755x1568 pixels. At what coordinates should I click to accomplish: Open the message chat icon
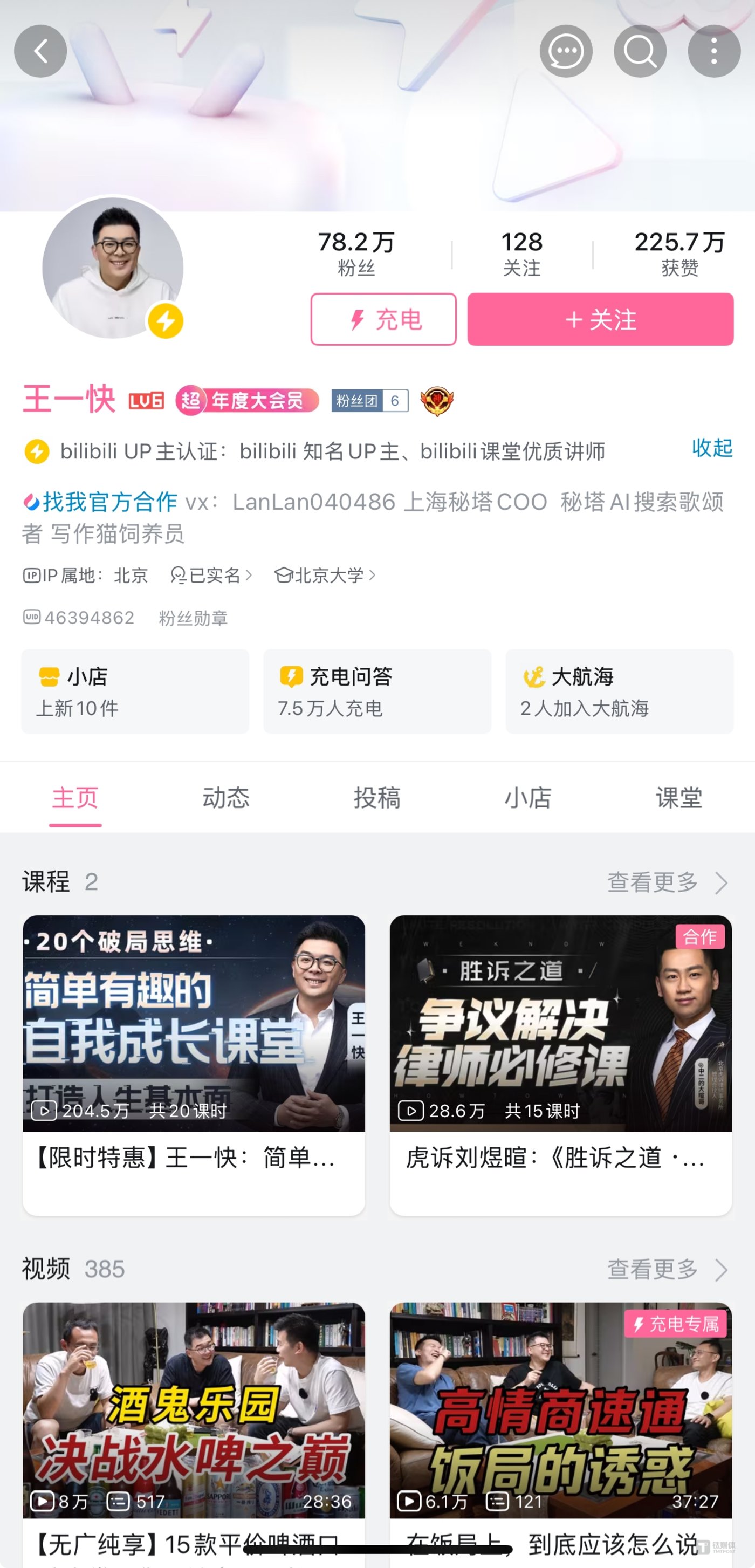(566, 51)
